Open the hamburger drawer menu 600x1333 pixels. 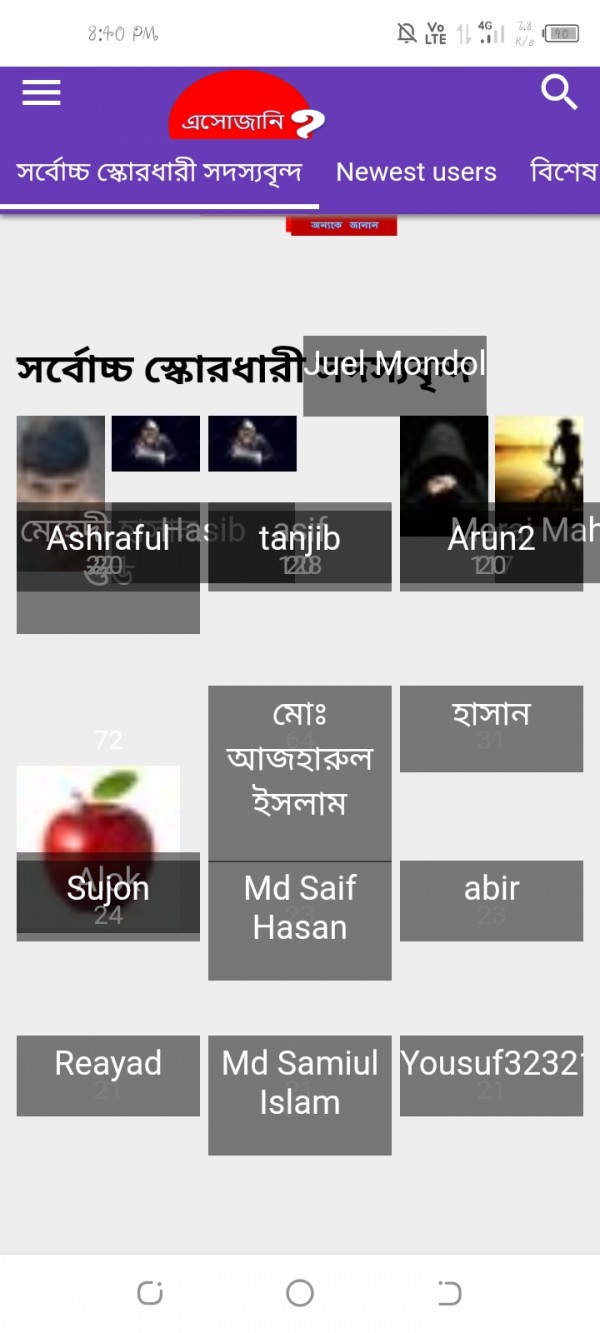tap(41, 93)
